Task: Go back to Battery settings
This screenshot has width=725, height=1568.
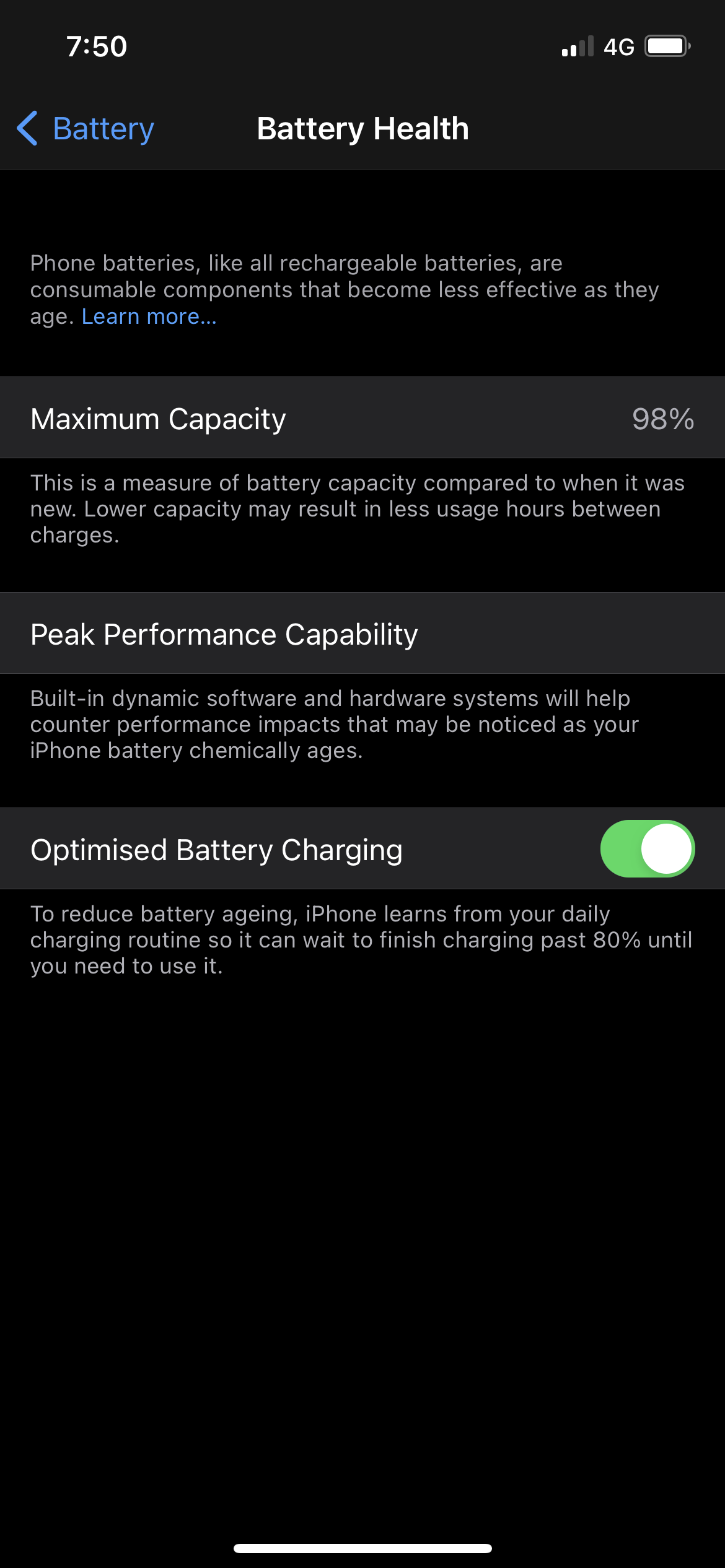Action: pos(86,129)
